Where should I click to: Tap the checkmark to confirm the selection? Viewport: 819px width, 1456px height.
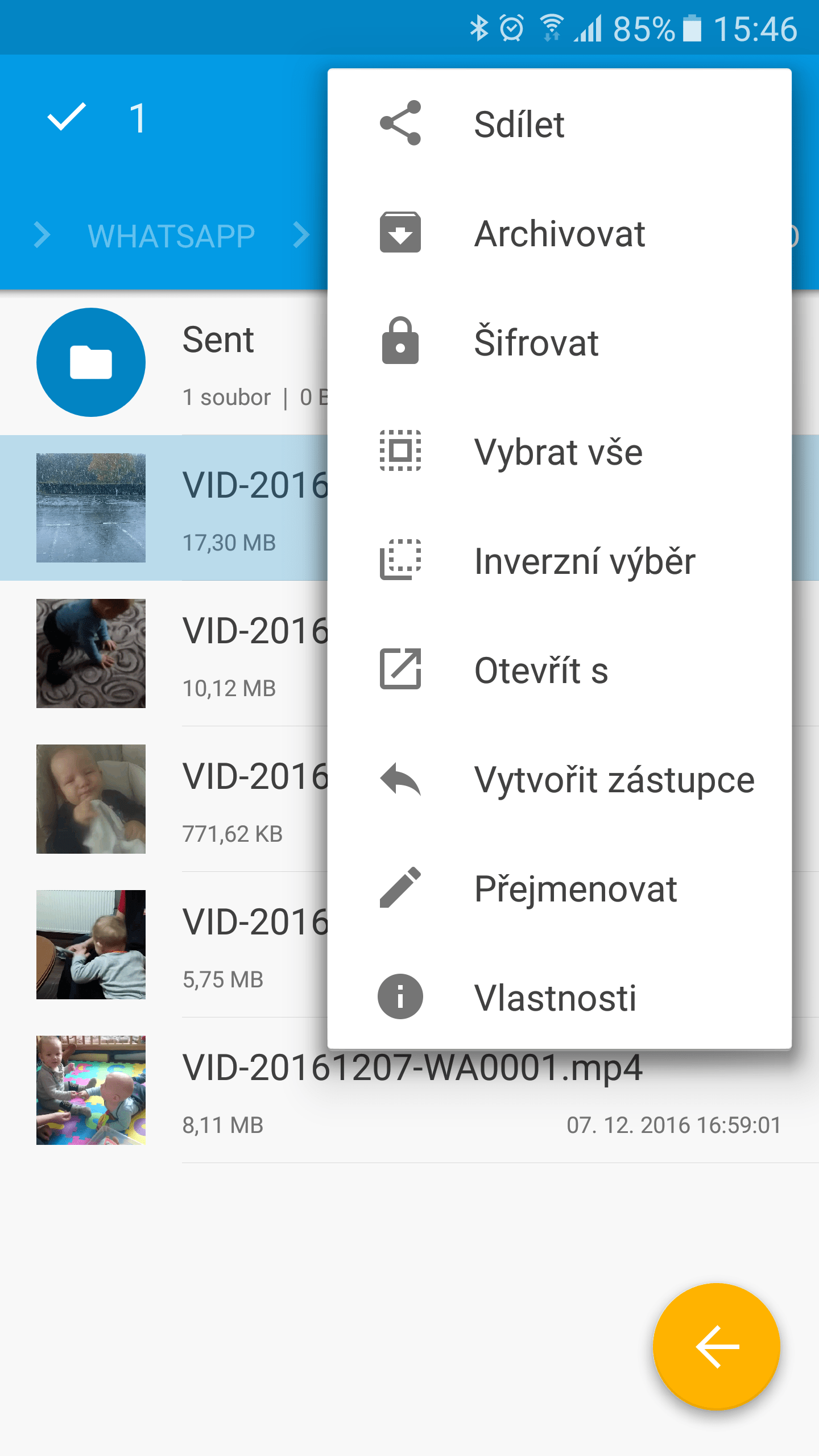pos(67,118)
